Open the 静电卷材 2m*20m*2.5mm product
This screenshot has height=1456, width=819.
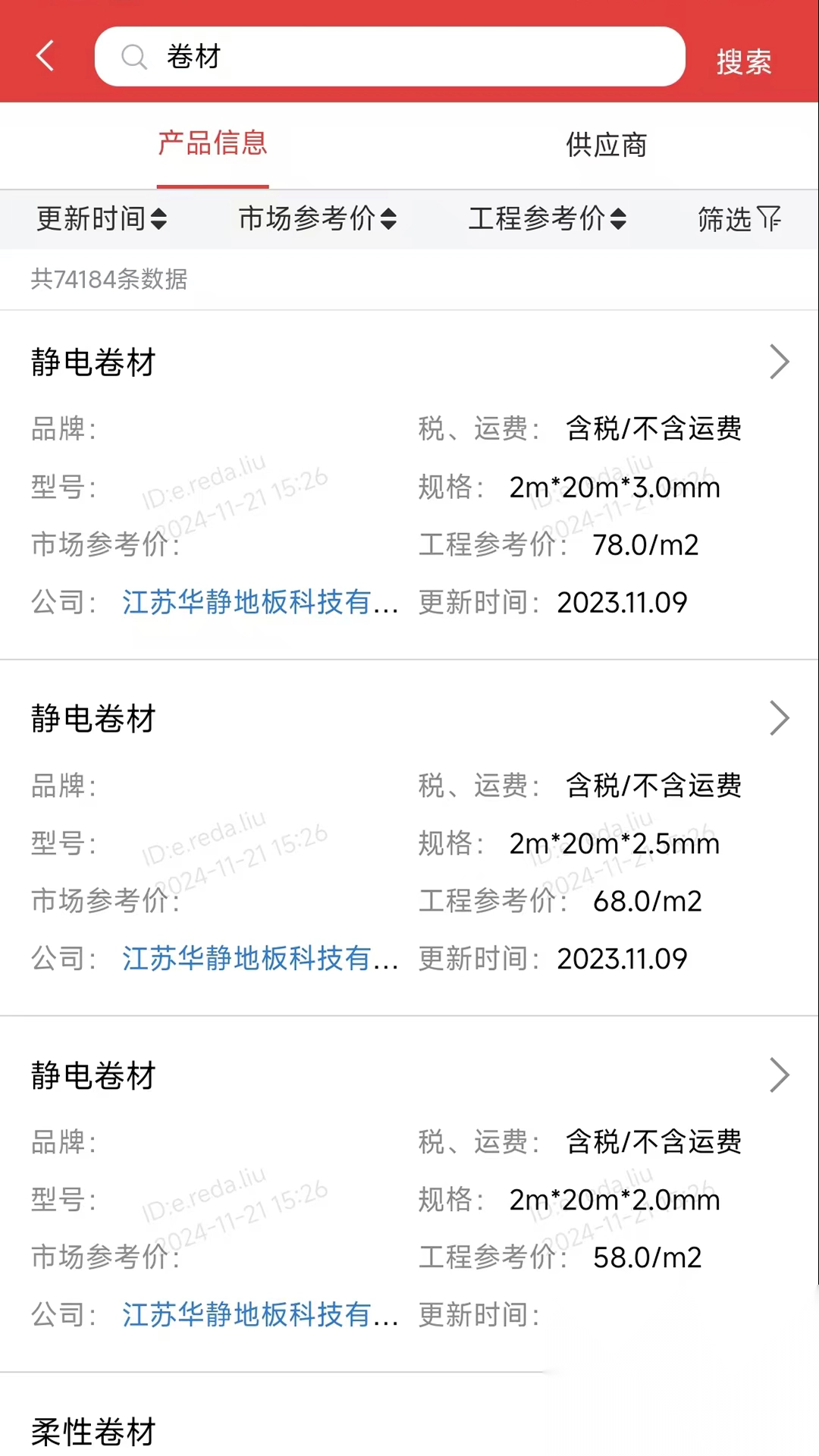click(409, 719)
